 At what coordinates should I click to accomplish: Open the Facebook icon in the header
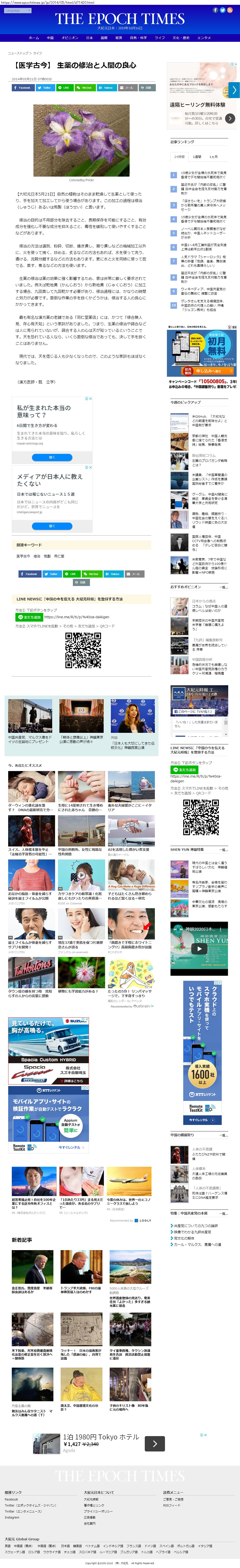coord(215,10)
